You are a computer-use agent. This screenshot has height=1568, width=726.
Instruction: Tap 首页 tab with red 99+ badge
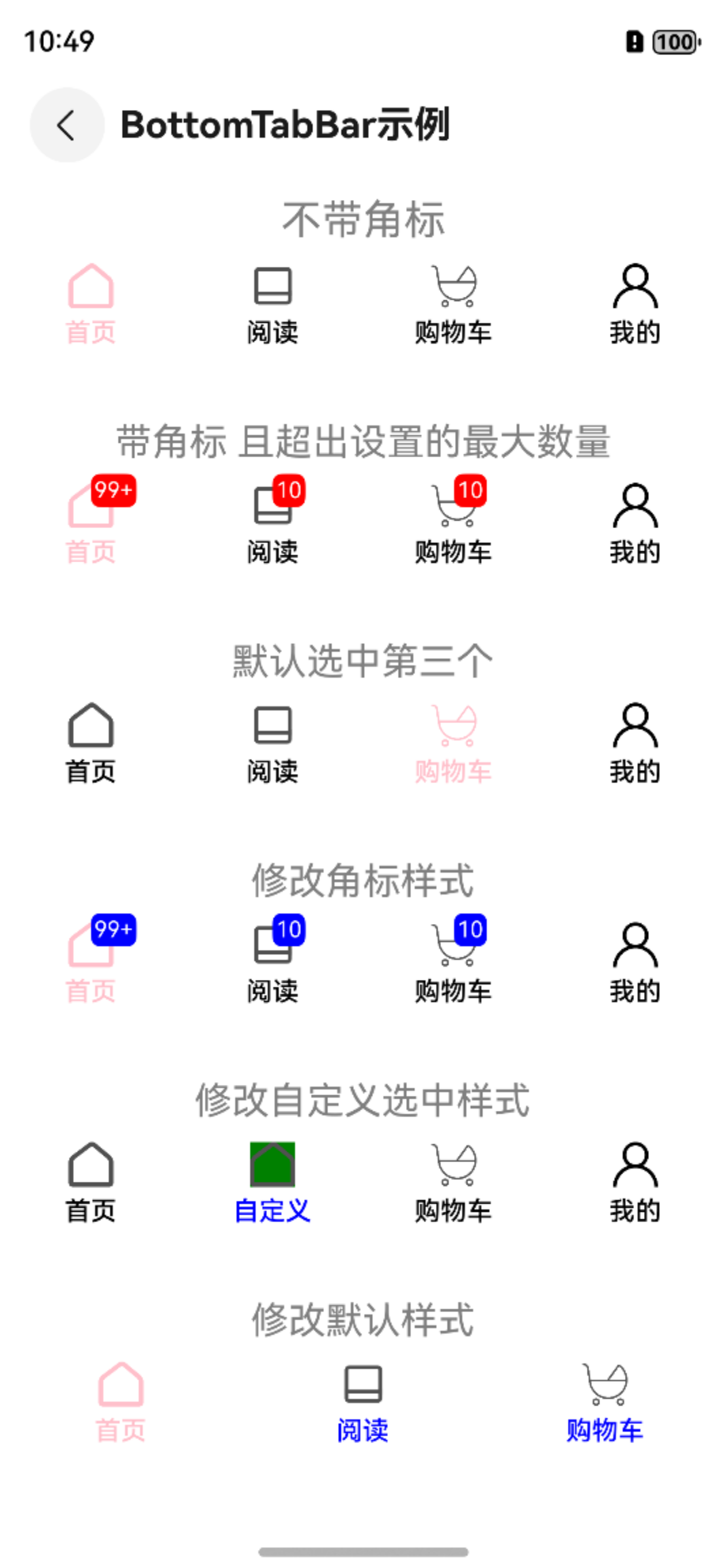tap(91, 522)
